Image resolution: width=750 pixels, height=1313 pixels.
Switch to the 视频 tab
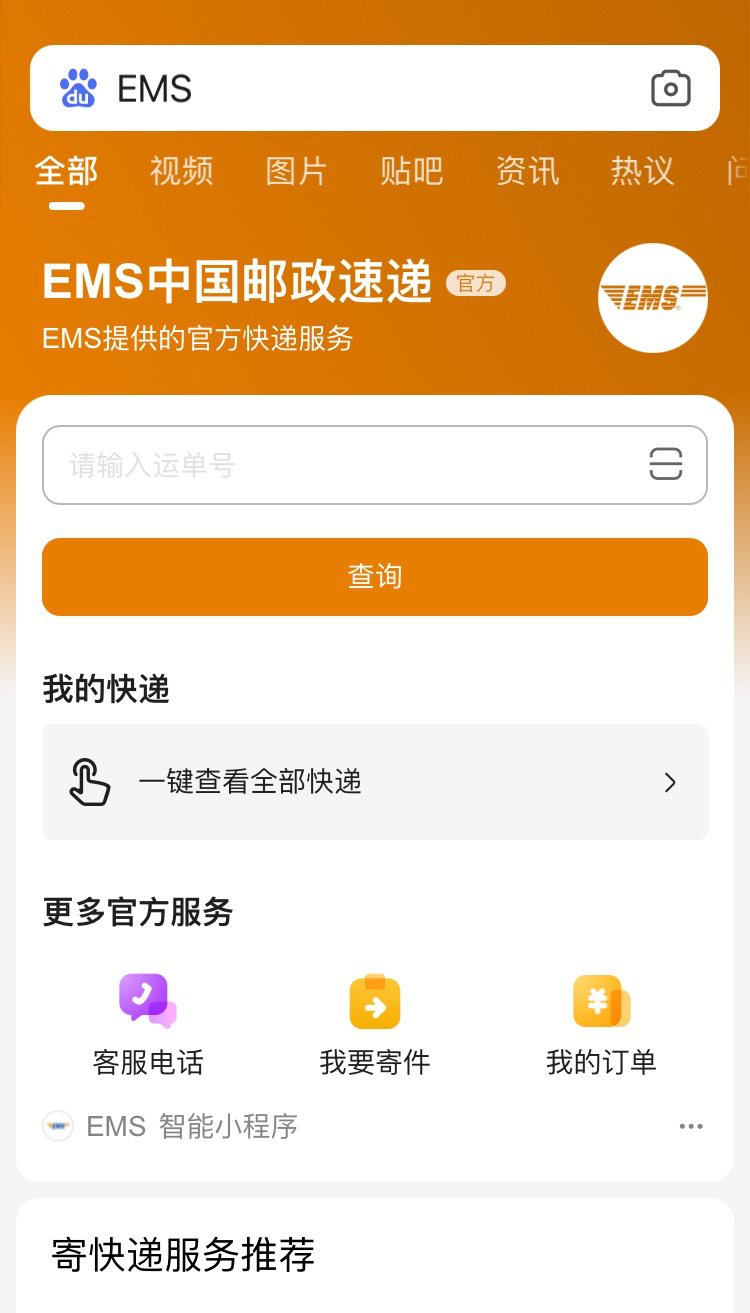(181, 171)
